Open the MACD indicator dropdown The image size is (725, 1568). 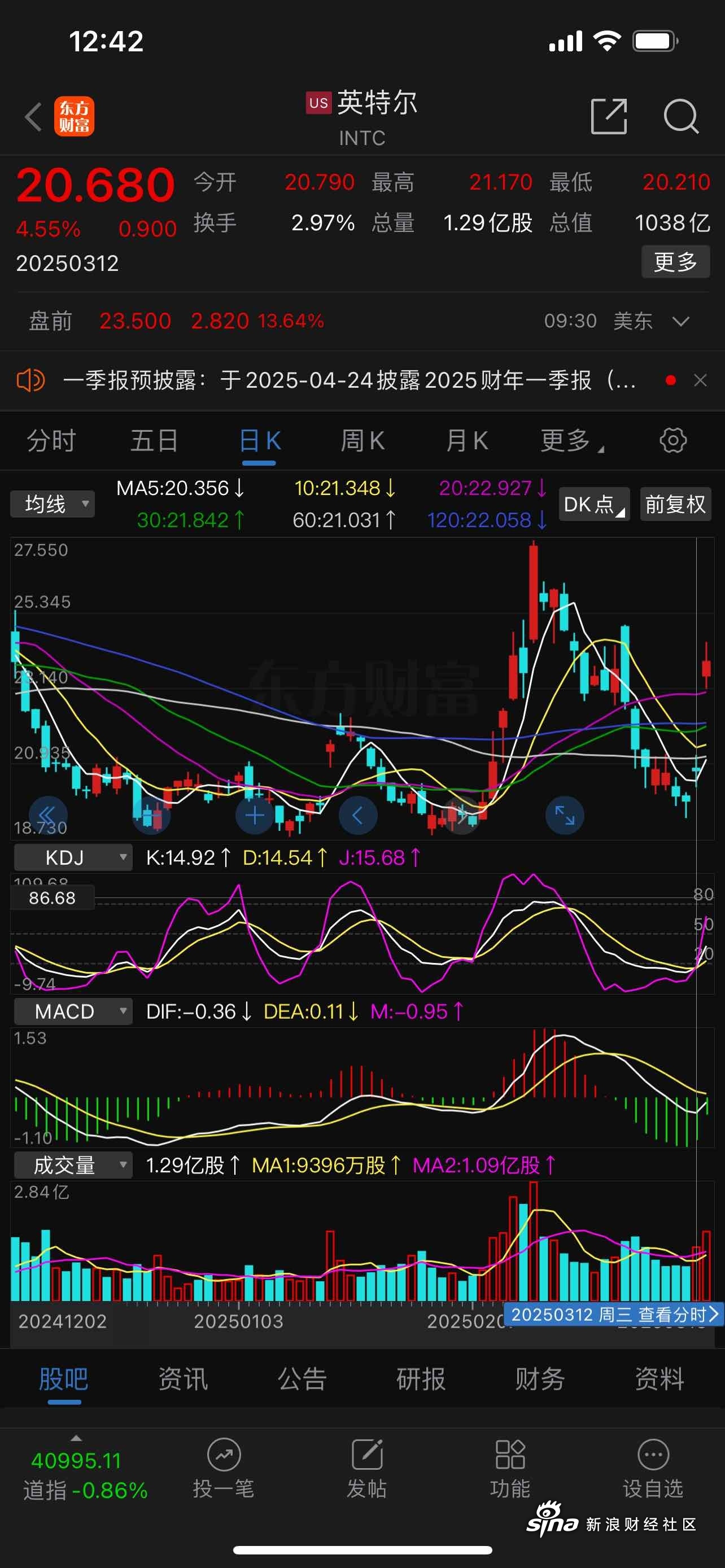73,1011
